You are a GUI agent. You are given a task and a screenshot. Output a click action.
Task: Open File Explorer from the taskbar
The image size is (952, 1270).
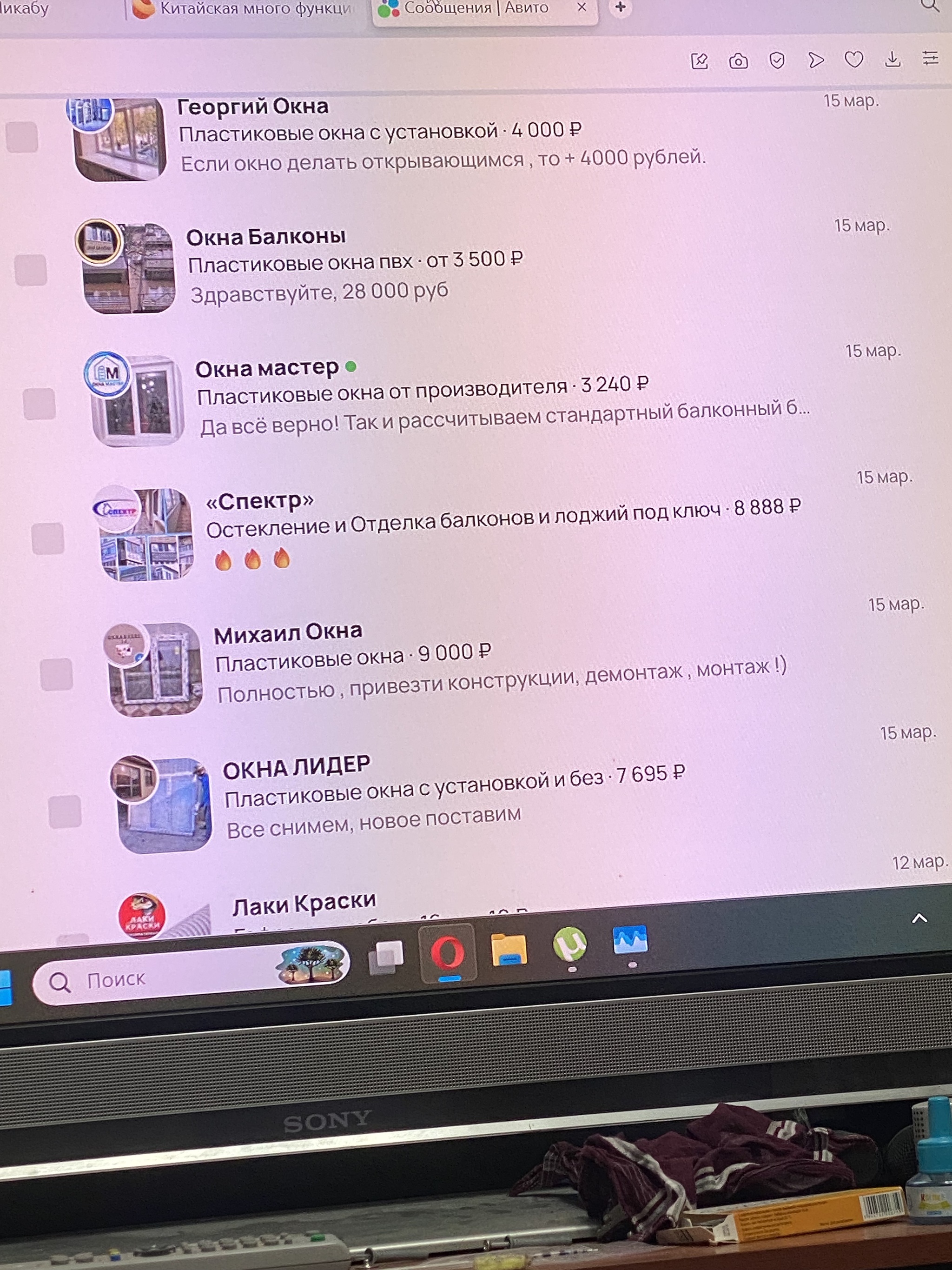click(x=509, y=950)
